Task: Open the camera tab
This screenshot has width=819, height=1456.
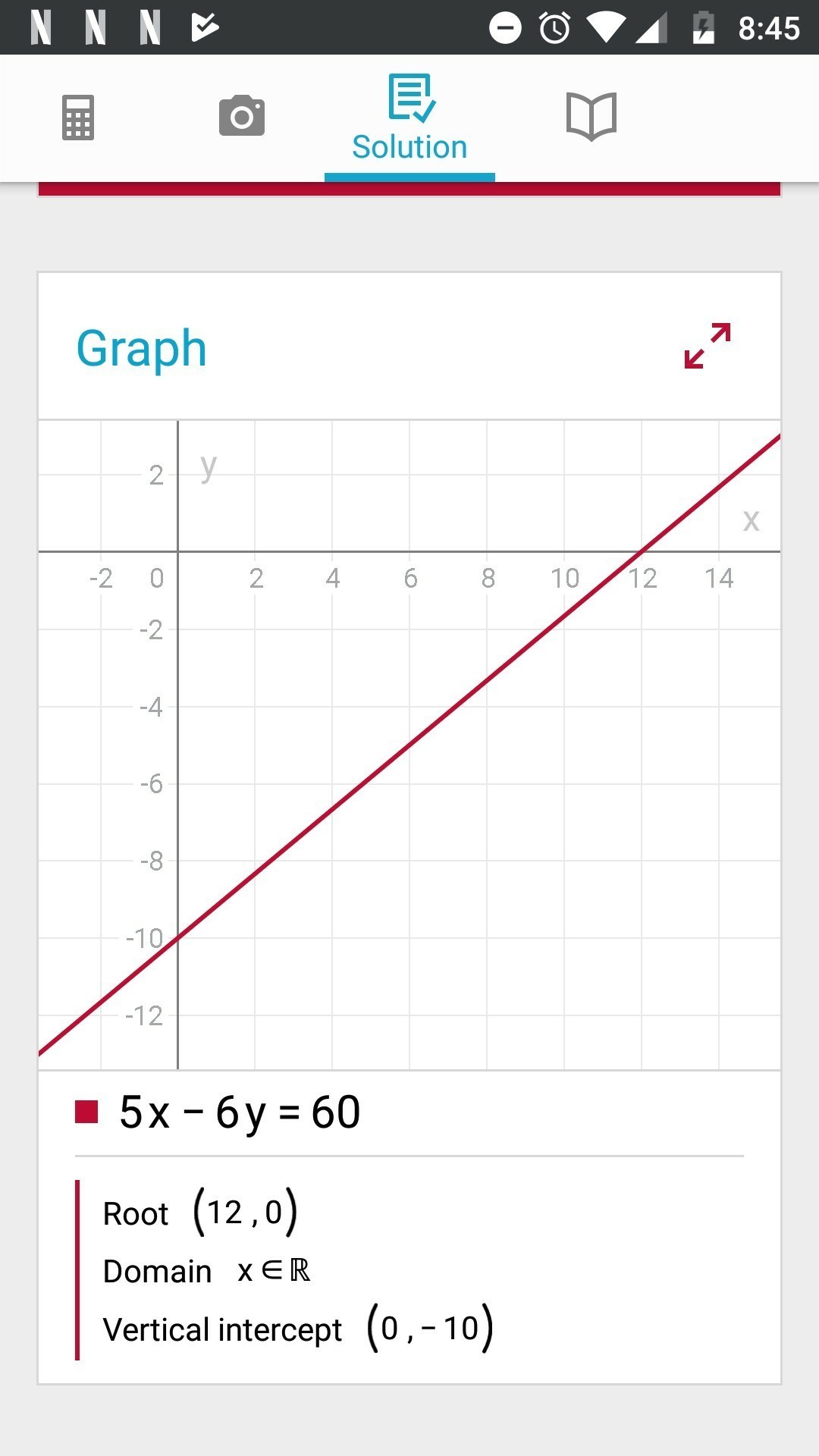Action: [242, 116]
